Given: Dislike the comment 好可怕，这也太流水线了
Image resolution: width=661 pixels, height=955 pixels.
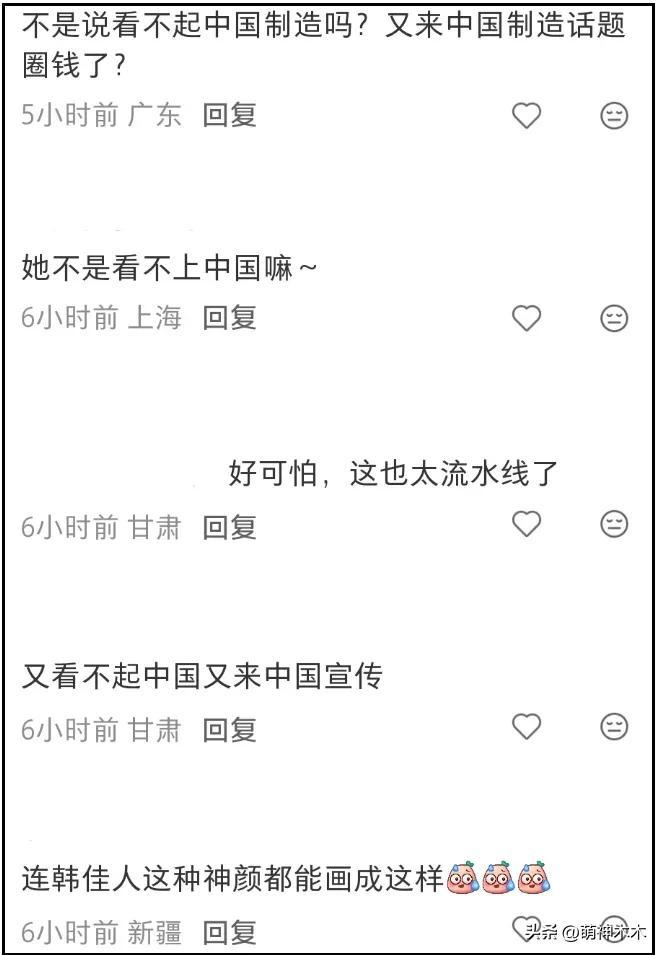Looking at the screenshot, I should [x=614, y=524].
